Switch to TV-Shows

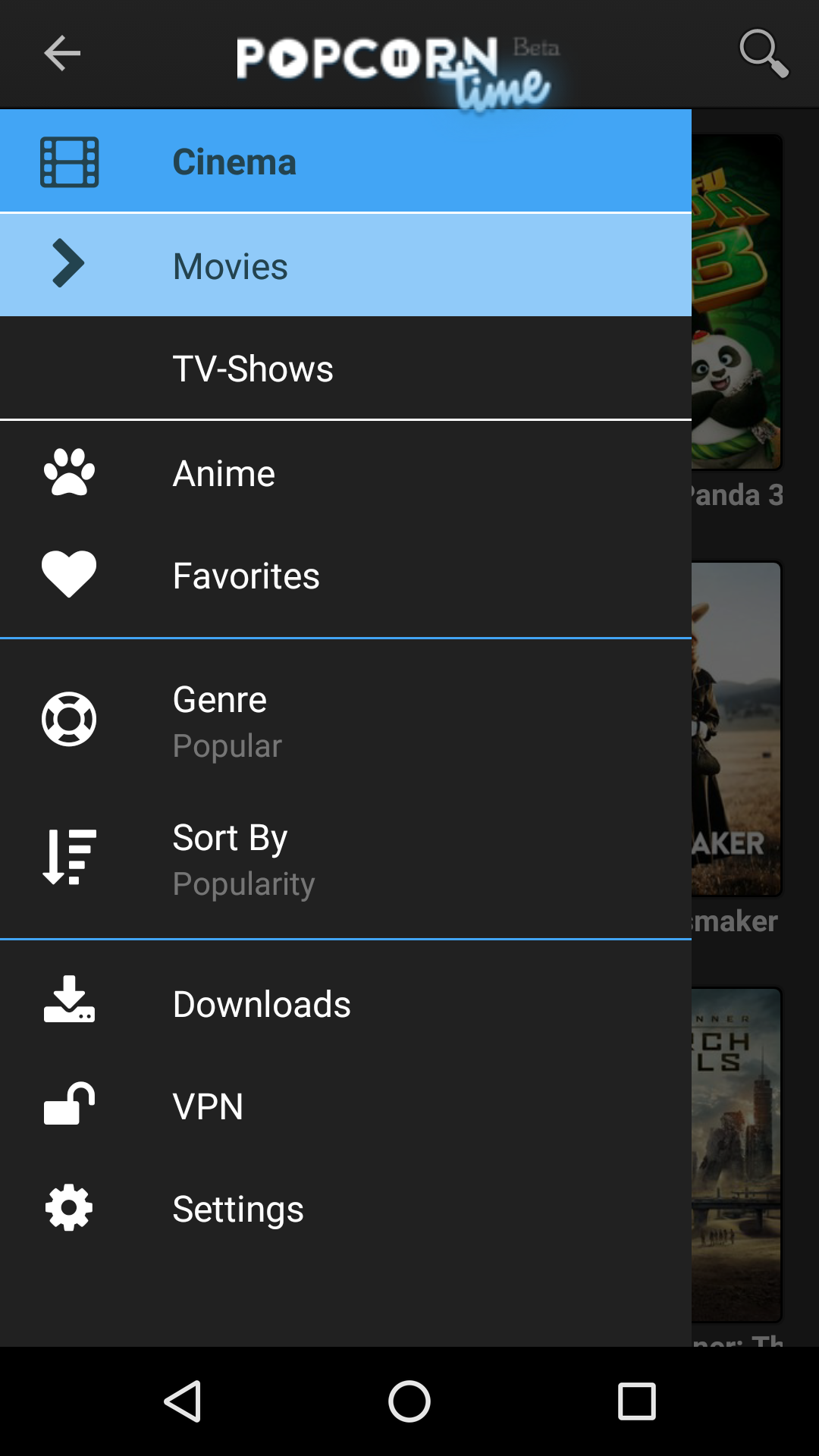[x=345, y=369]
